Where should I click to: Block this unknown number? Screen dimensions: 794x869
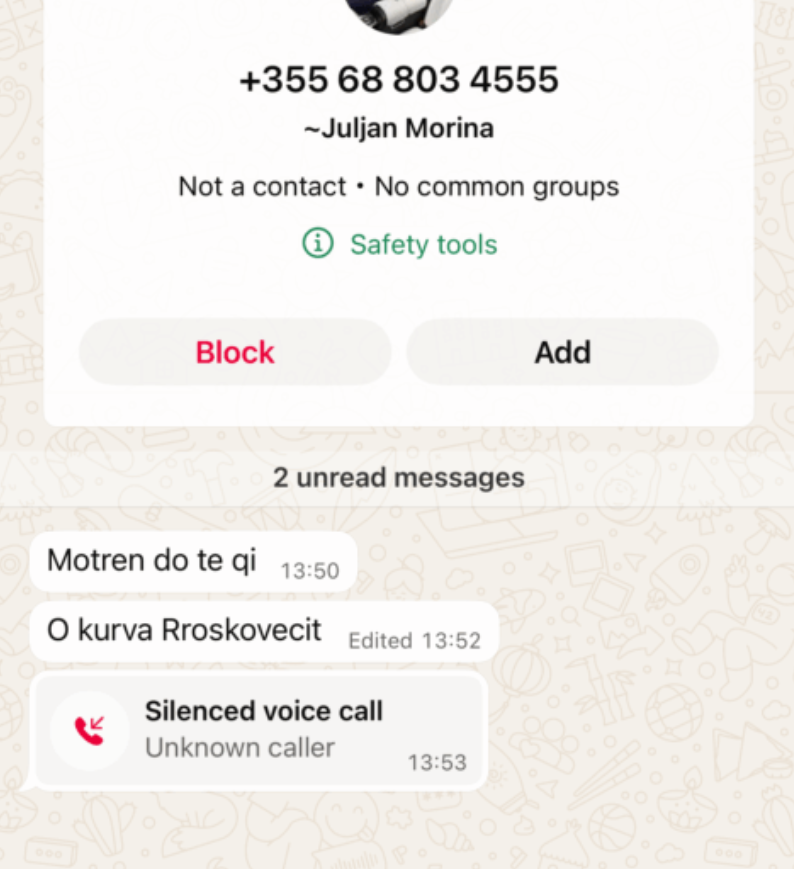point(235,352)
